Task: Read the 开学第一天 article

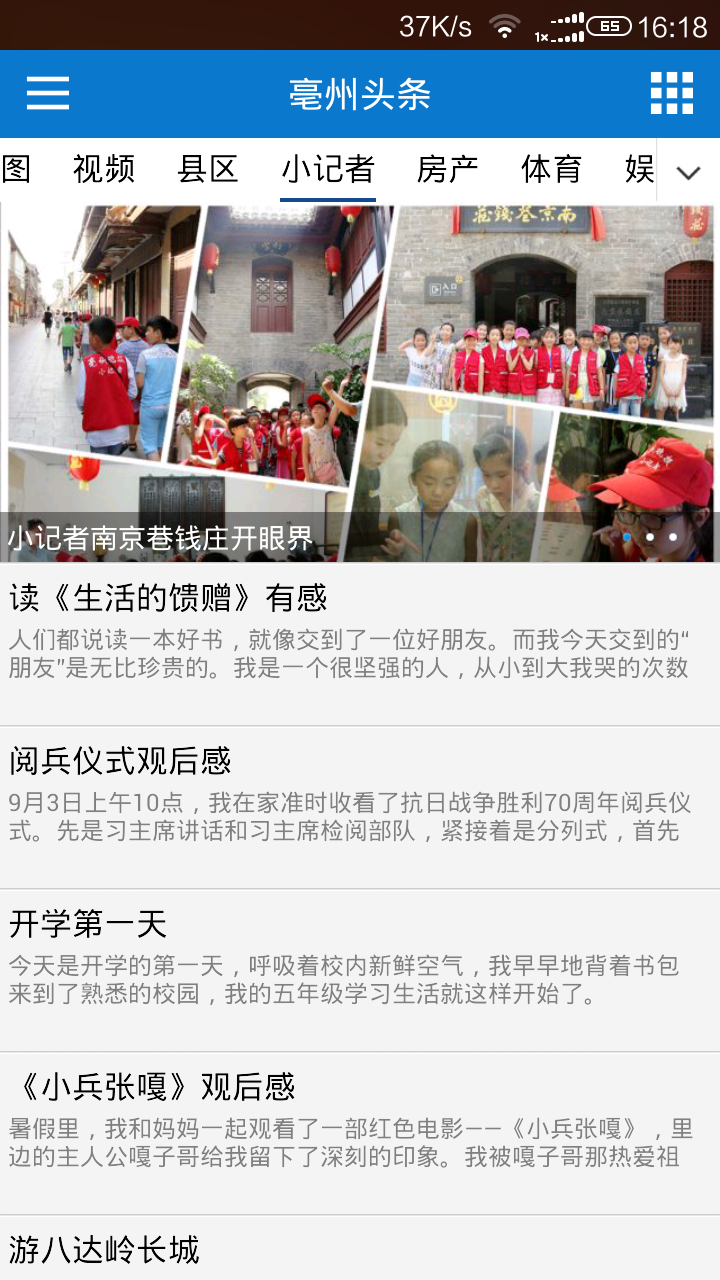Action: (360, 970)
